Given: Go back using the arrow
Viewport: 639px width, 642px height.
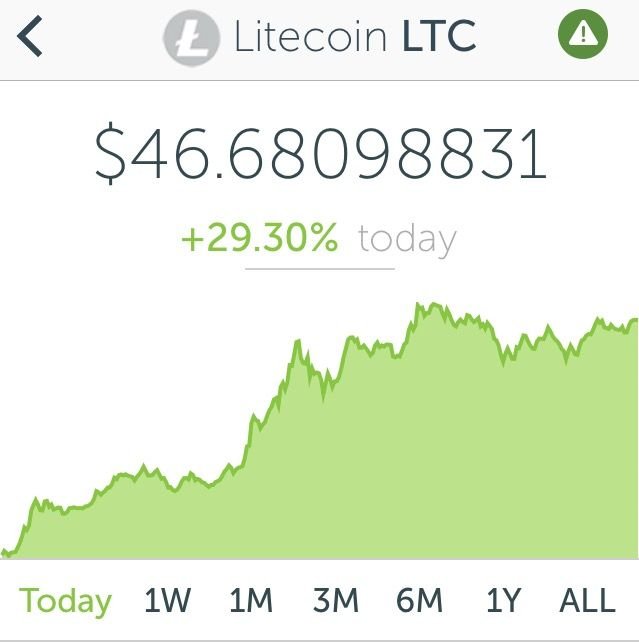Looking at the screenshot, I should [x=29, y=36].
